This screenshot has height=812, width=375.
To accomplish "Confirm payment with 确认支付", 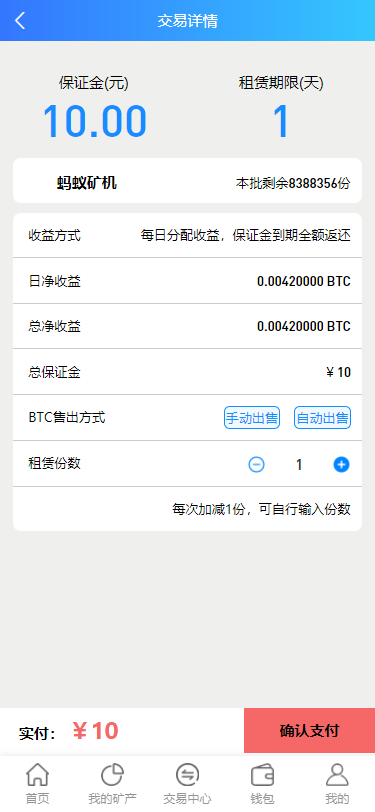I will (309, 731).
